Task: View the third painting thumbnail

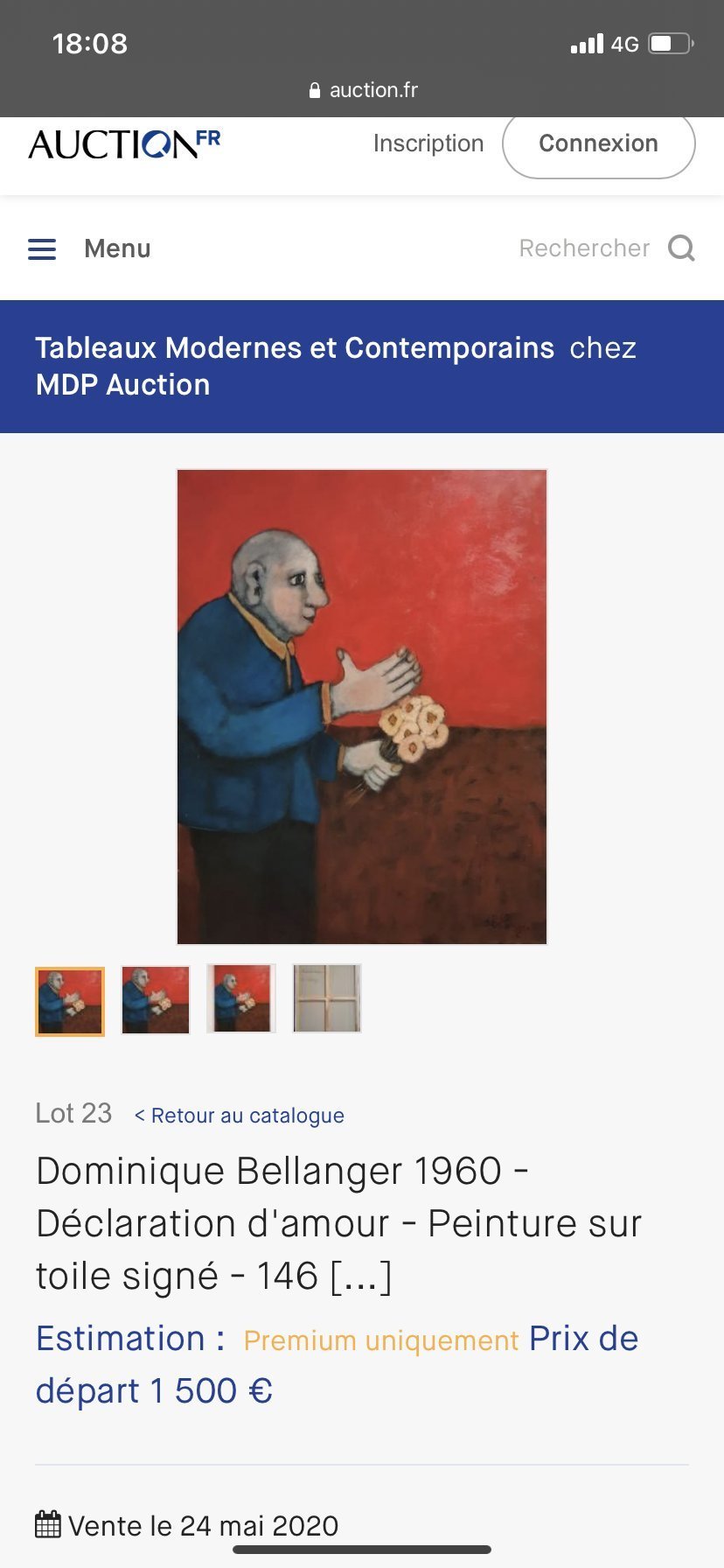Action: click(x=241, y=999)
